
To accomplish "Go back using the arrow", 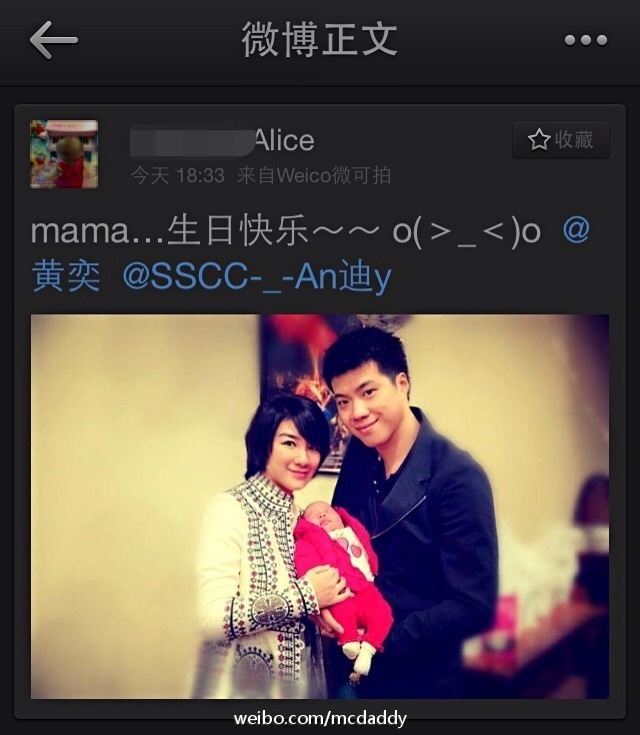I will pyautogui.click(x=53, y=40).
